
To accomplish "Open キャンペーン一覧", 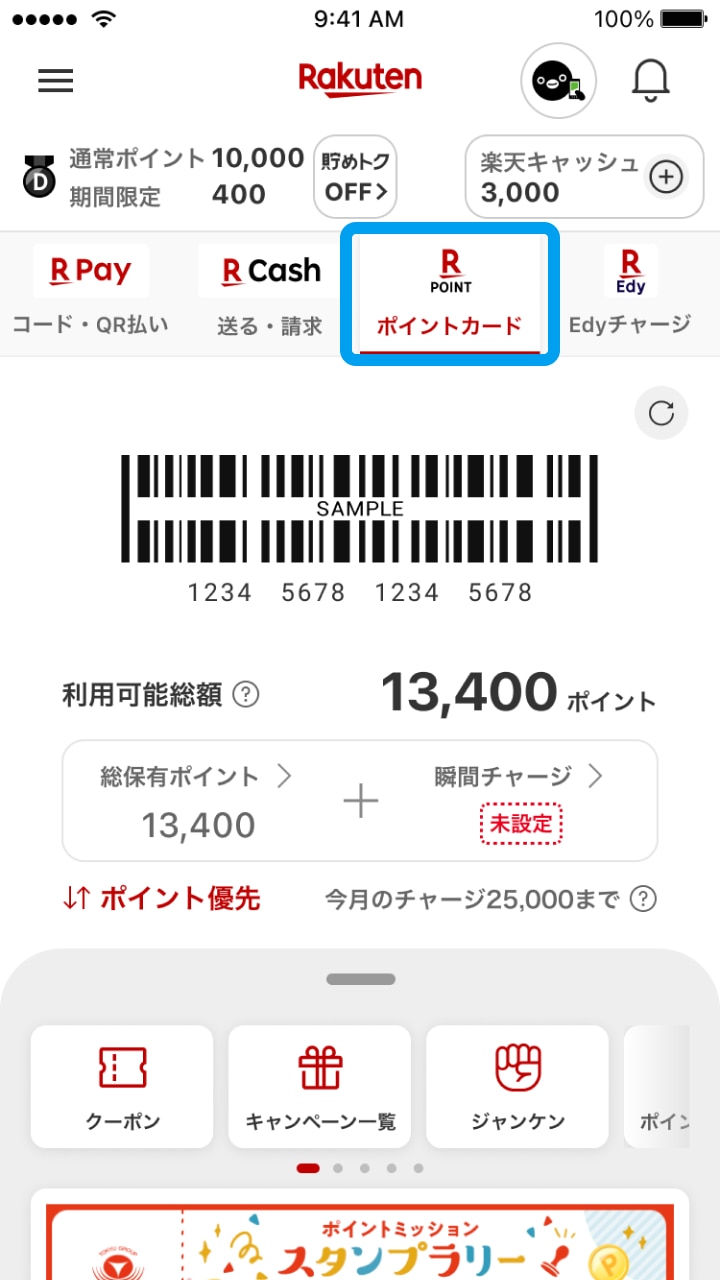I will [x=320, y=1086].
